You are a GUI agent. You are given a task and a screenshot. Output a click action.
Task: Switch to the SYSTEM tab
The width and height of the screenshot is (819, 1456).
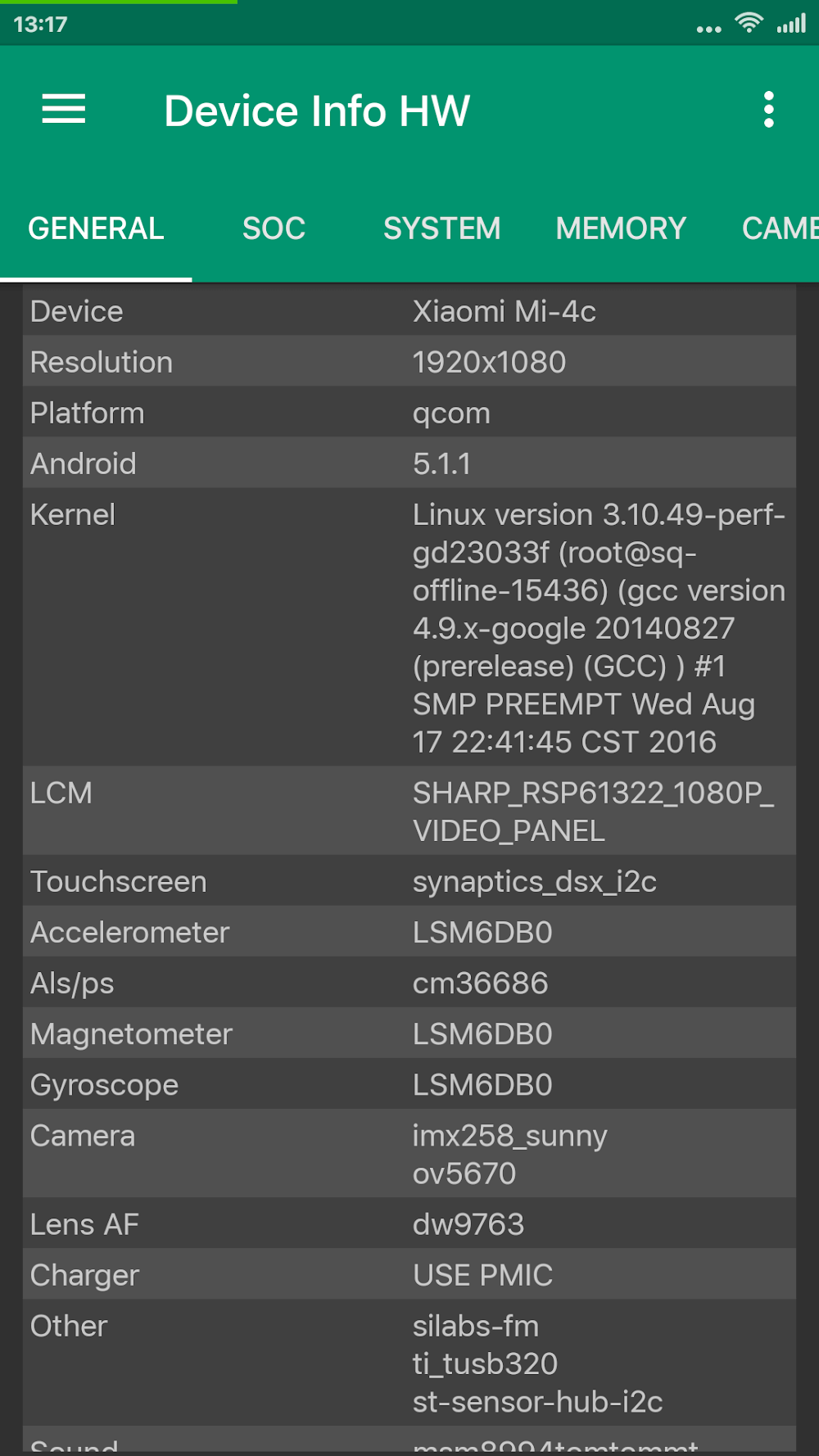tap(441, 228)
